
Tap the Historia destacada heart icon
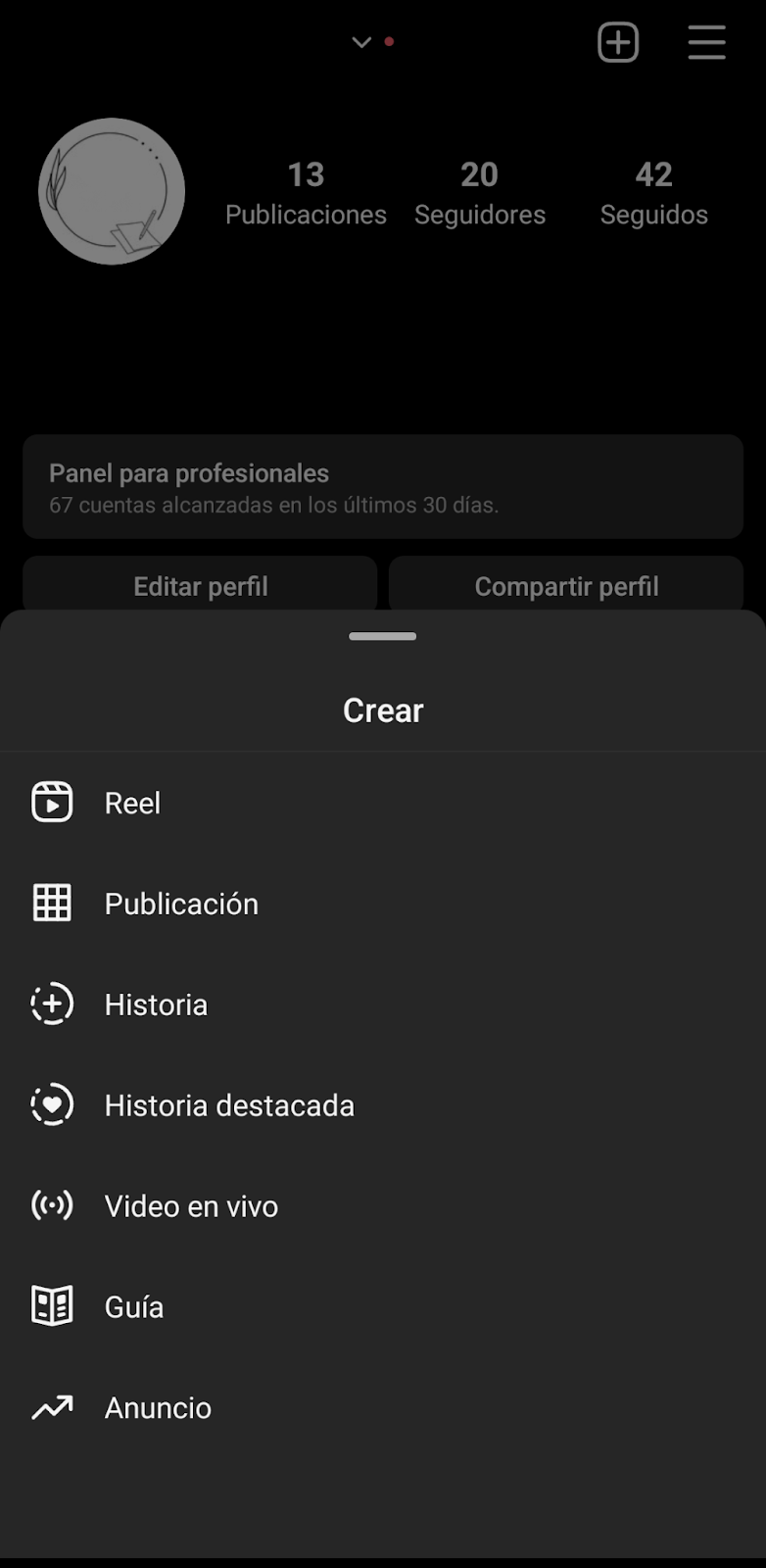pyautogui.click(x=52, y=1104)
